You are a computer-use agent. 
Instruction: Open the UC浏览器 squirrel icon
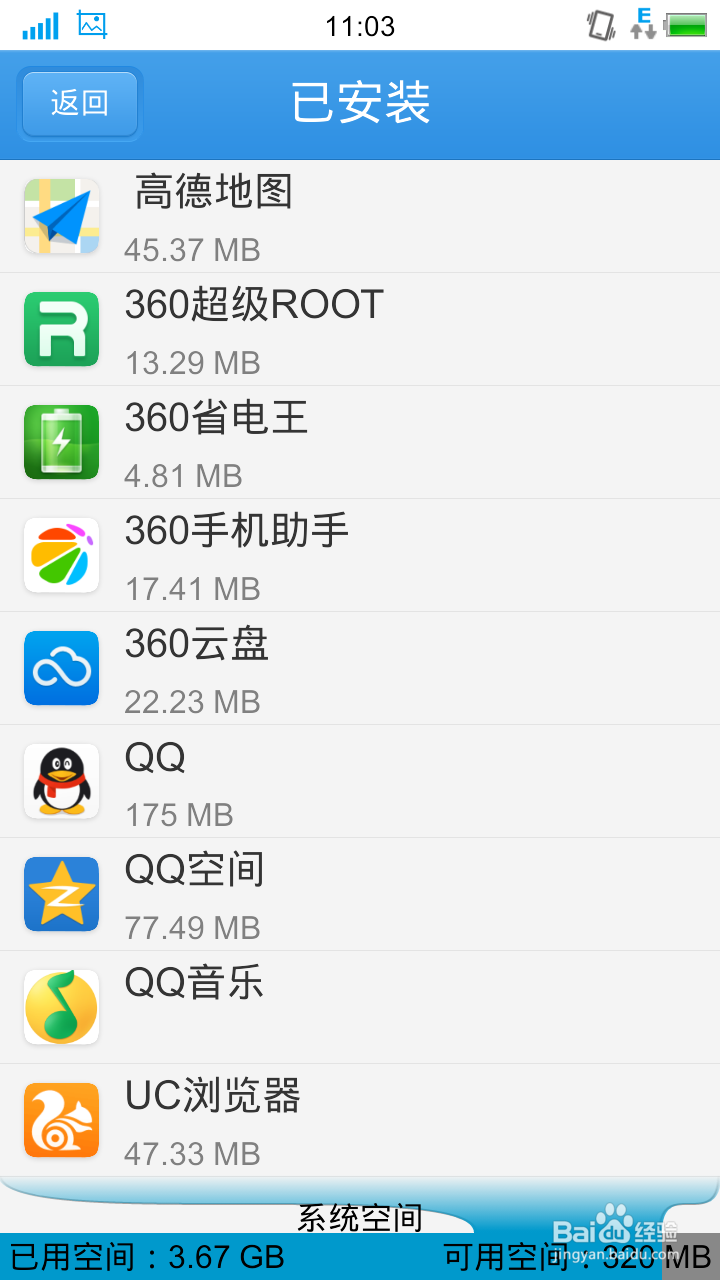[61, 1120]
